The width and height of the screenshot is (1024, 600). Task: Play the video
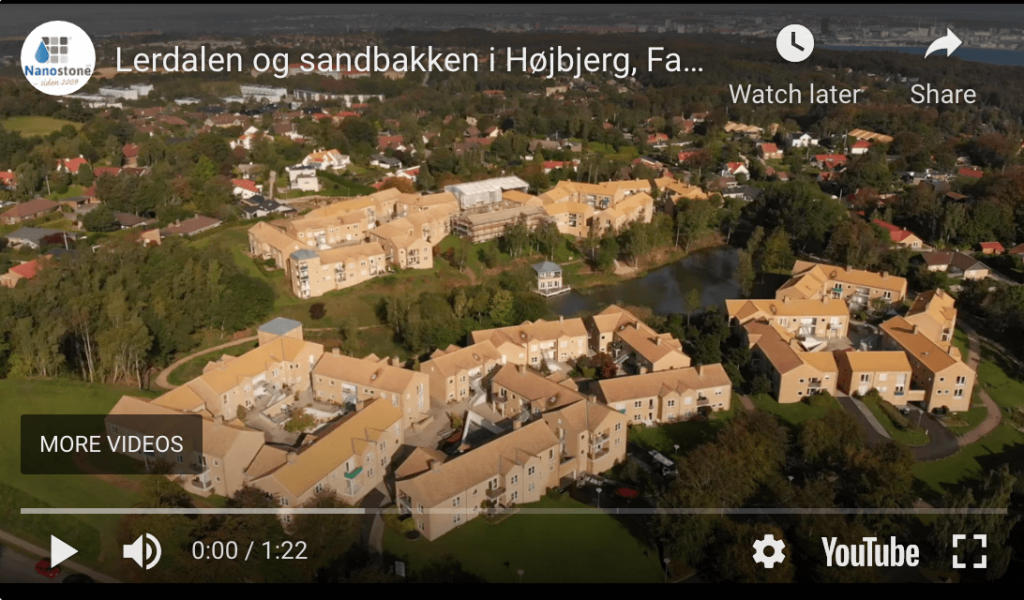pyautogui.click(x=63, y=551)
